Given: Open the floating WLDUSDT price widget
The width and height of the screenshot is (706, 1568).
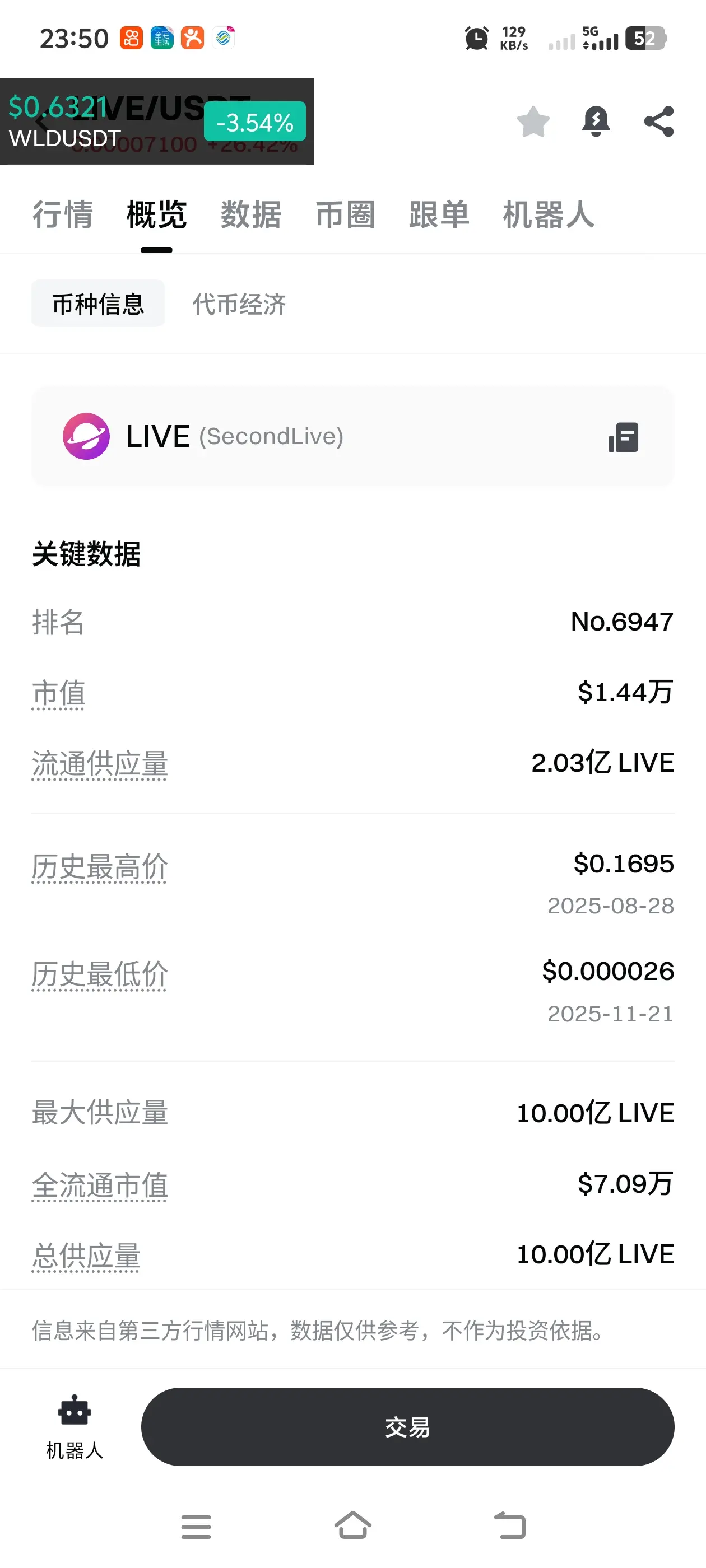Looking at the screenshot, I should point(156,121).
